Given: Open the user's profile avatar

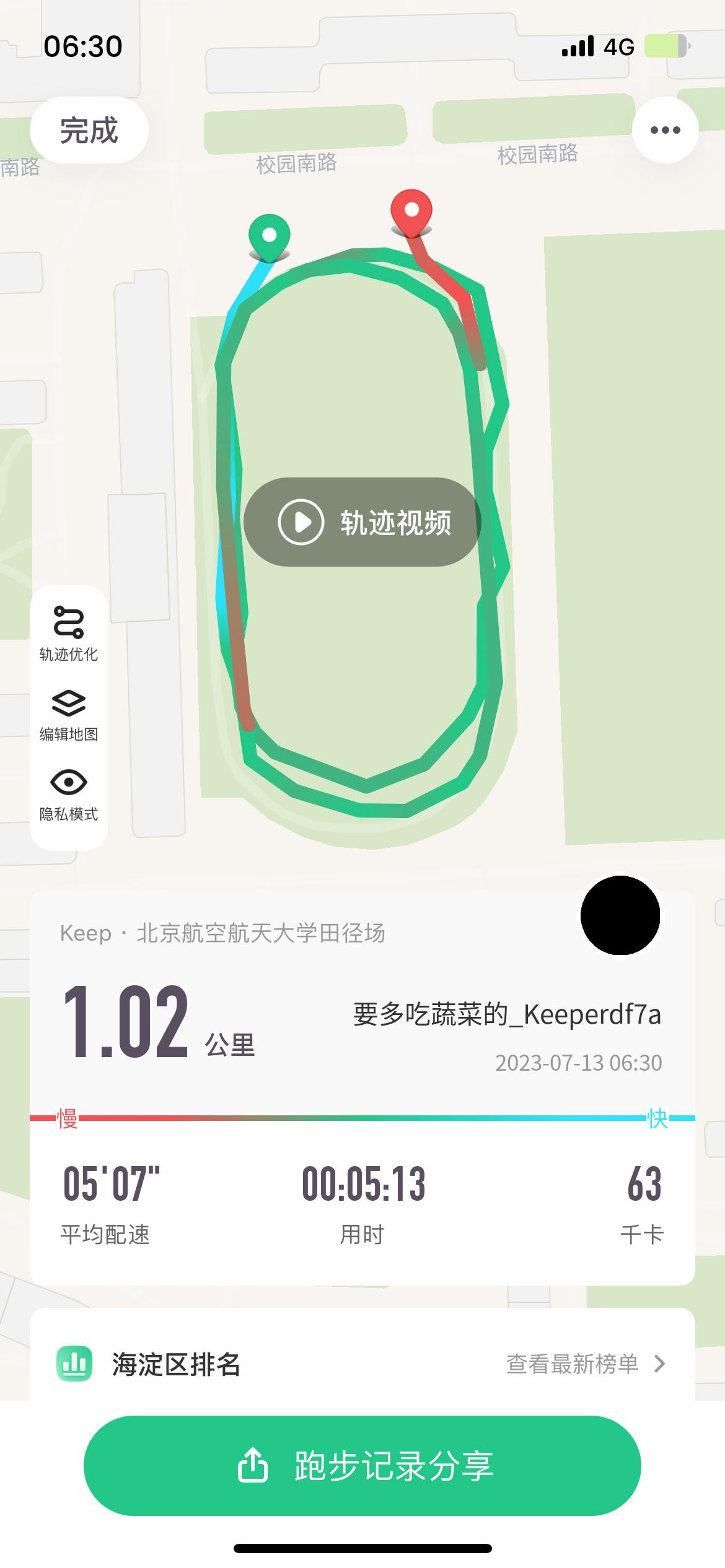Looking at the screenshot, I should 620,915.
